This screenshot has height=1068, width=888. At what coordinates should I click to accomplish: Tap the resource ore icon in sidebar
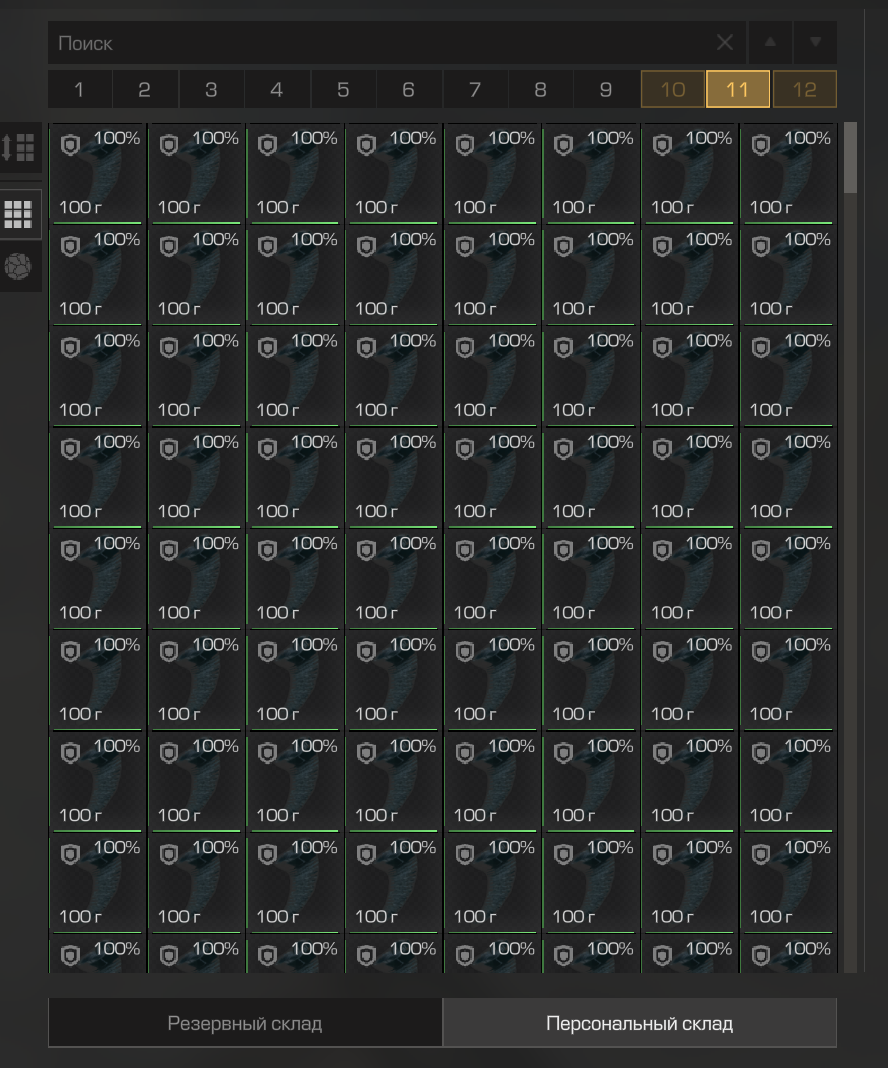[19, 266]
